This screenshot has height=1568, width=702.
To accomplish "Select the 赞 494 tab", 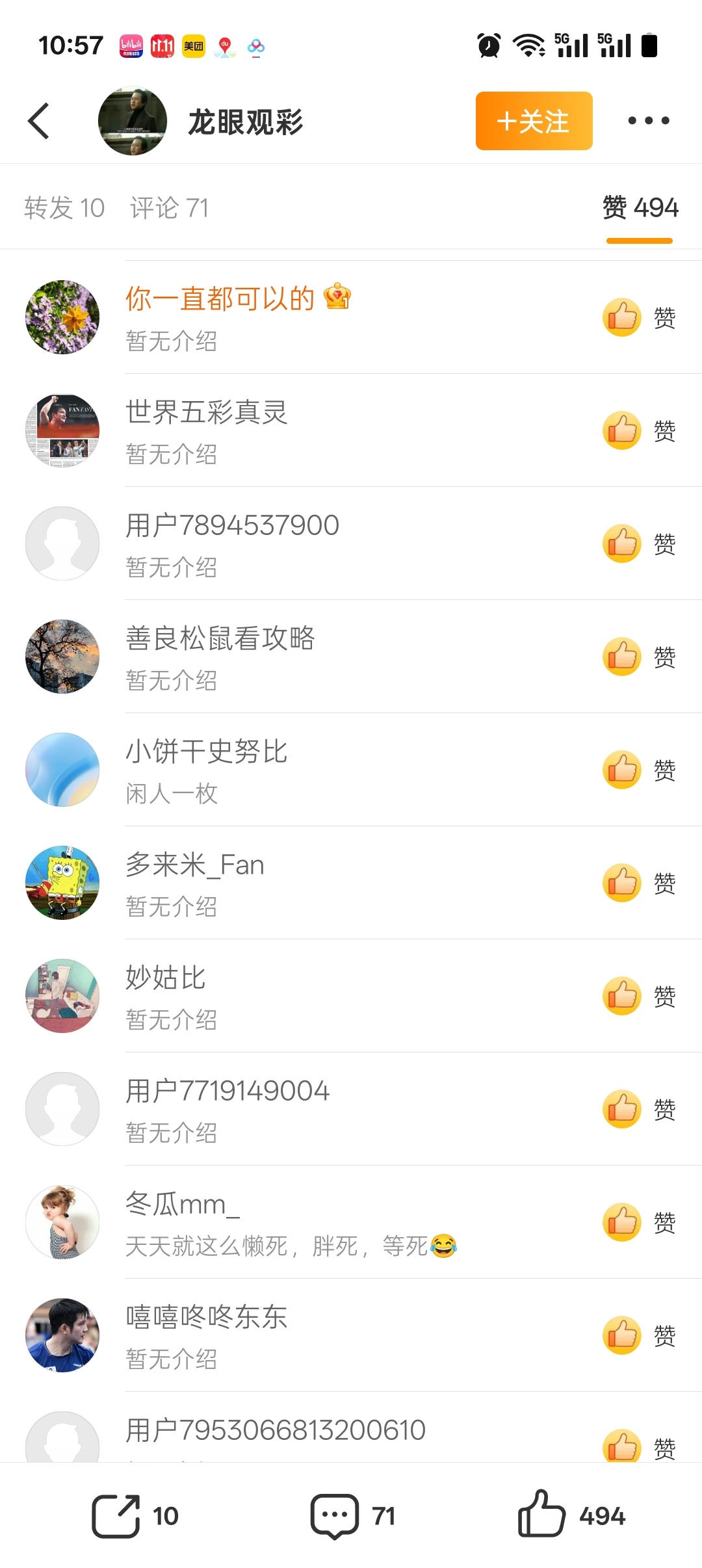I will (x=640, y=208).
